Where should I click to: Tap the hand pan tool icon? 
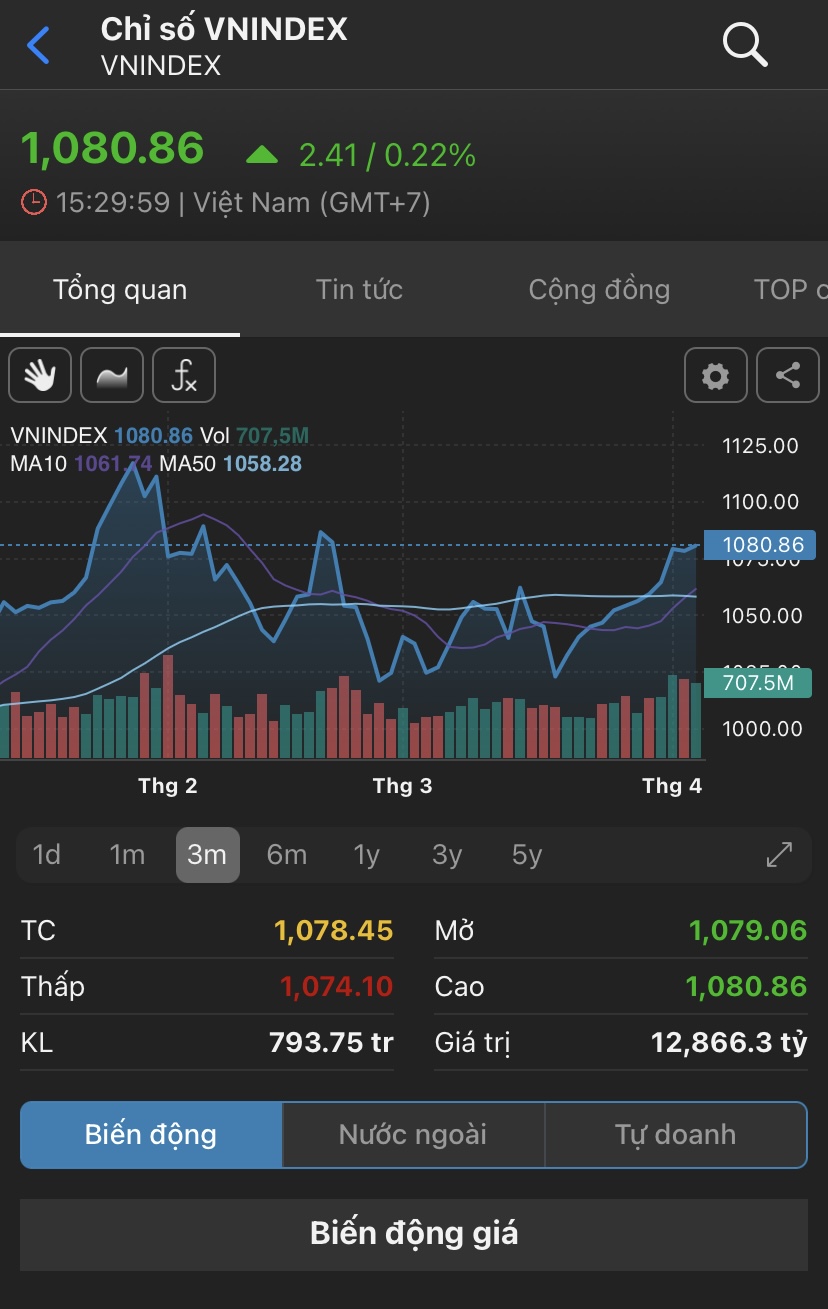[x=40, y=376]
